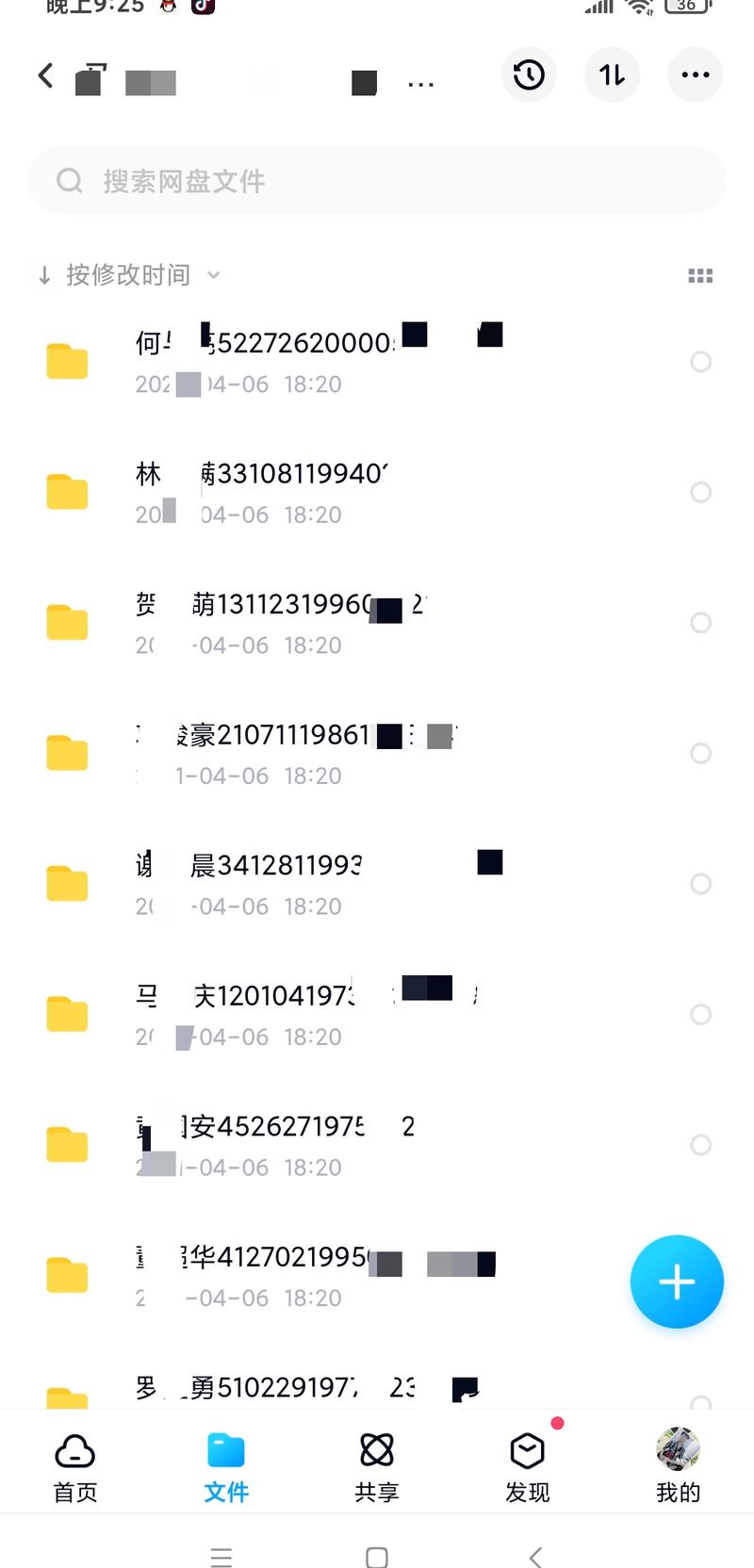Switch to grid view layout
The width and height of the screenshot is (754, 1568).
(700, 275)
